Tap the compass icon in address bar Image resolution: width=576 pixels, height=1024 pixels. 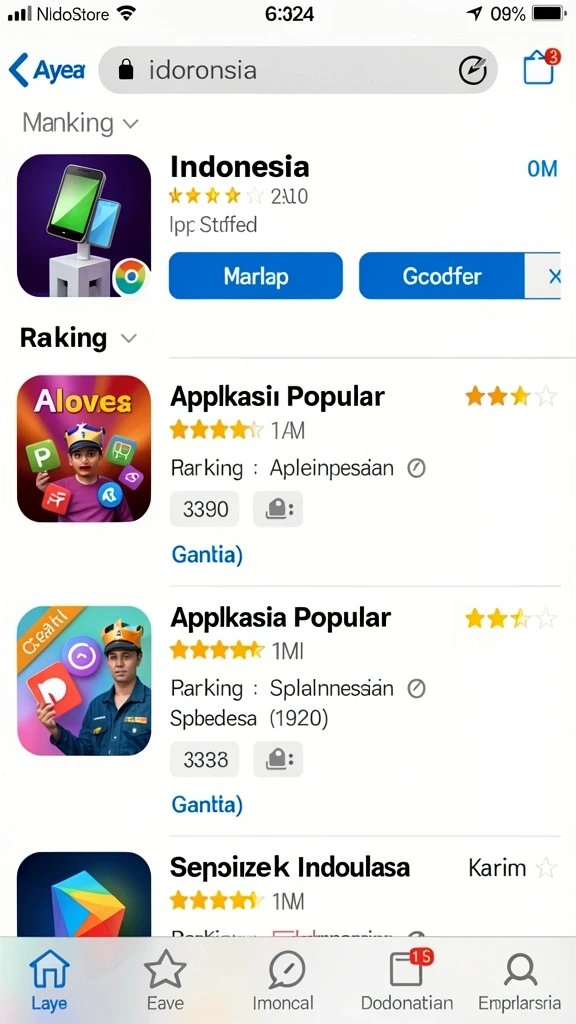pos(473,71)
